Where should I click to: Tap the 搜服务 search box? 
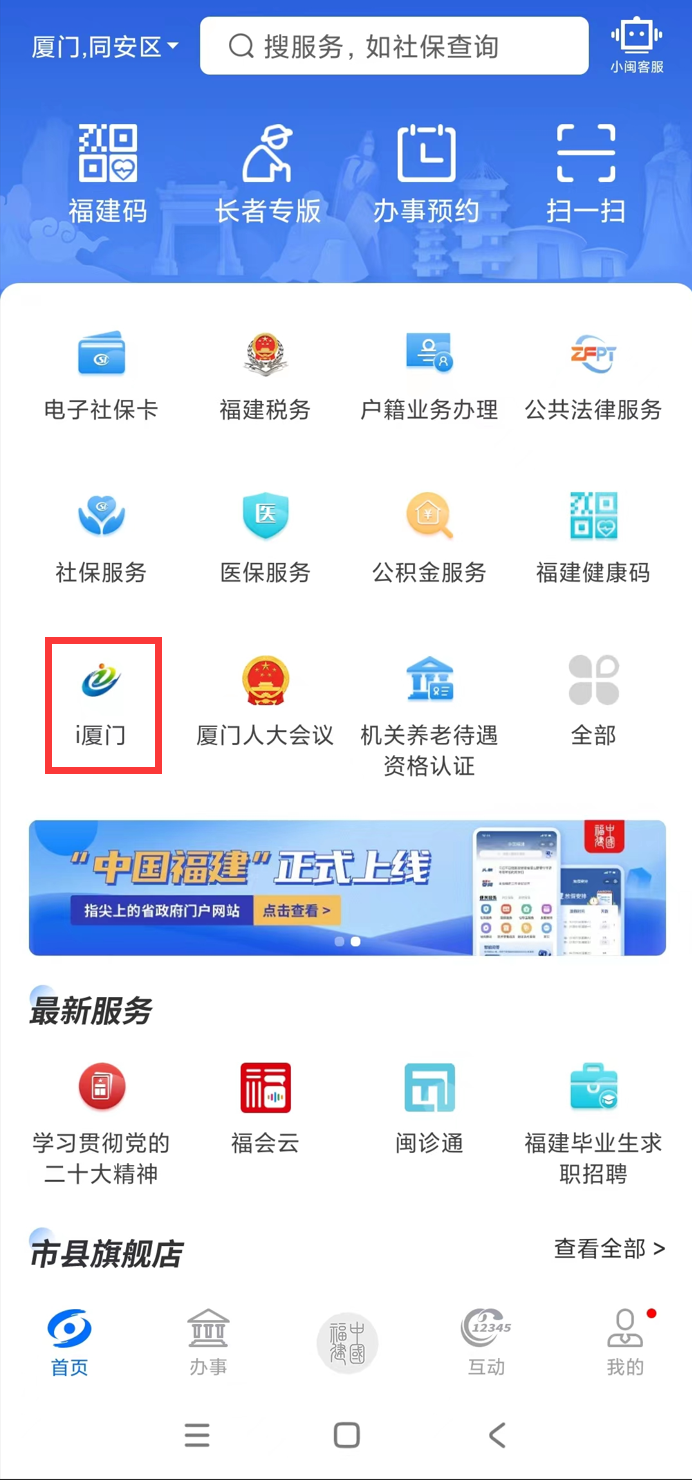(394, 46)
